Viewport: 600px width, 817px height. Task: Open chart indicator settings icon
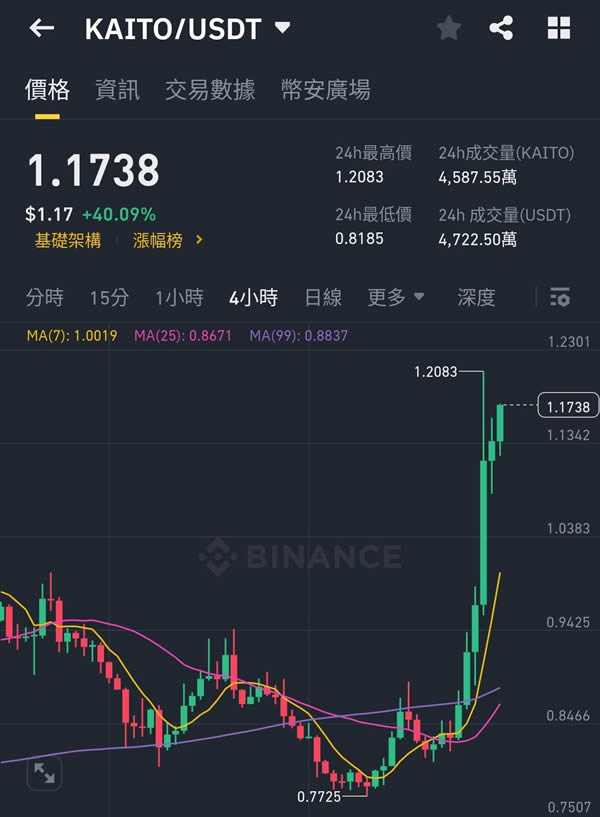tap(560, 297)
